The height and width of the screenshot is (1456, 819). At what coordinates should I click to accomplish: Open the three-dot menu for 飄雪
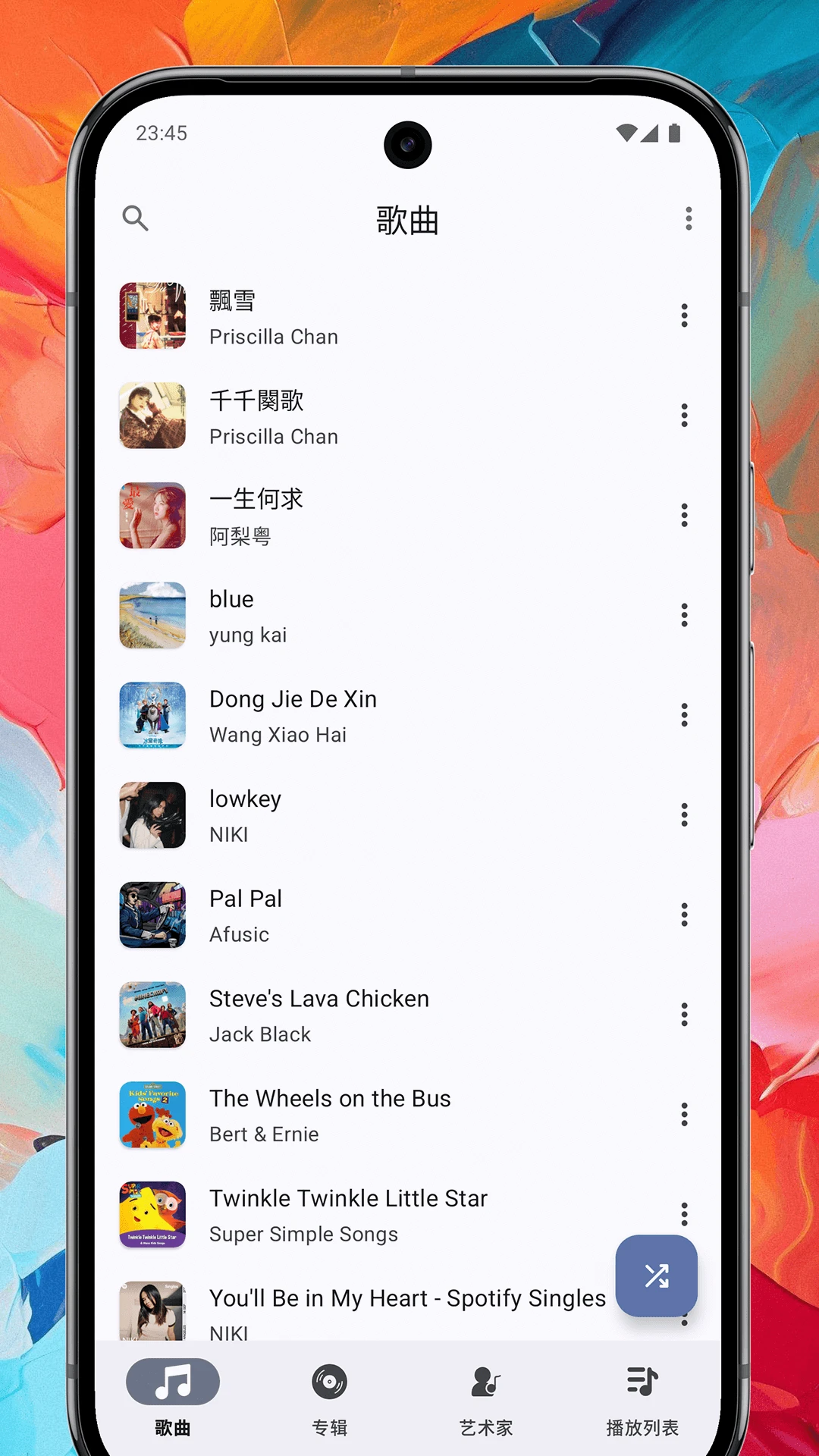pos(684,315)
